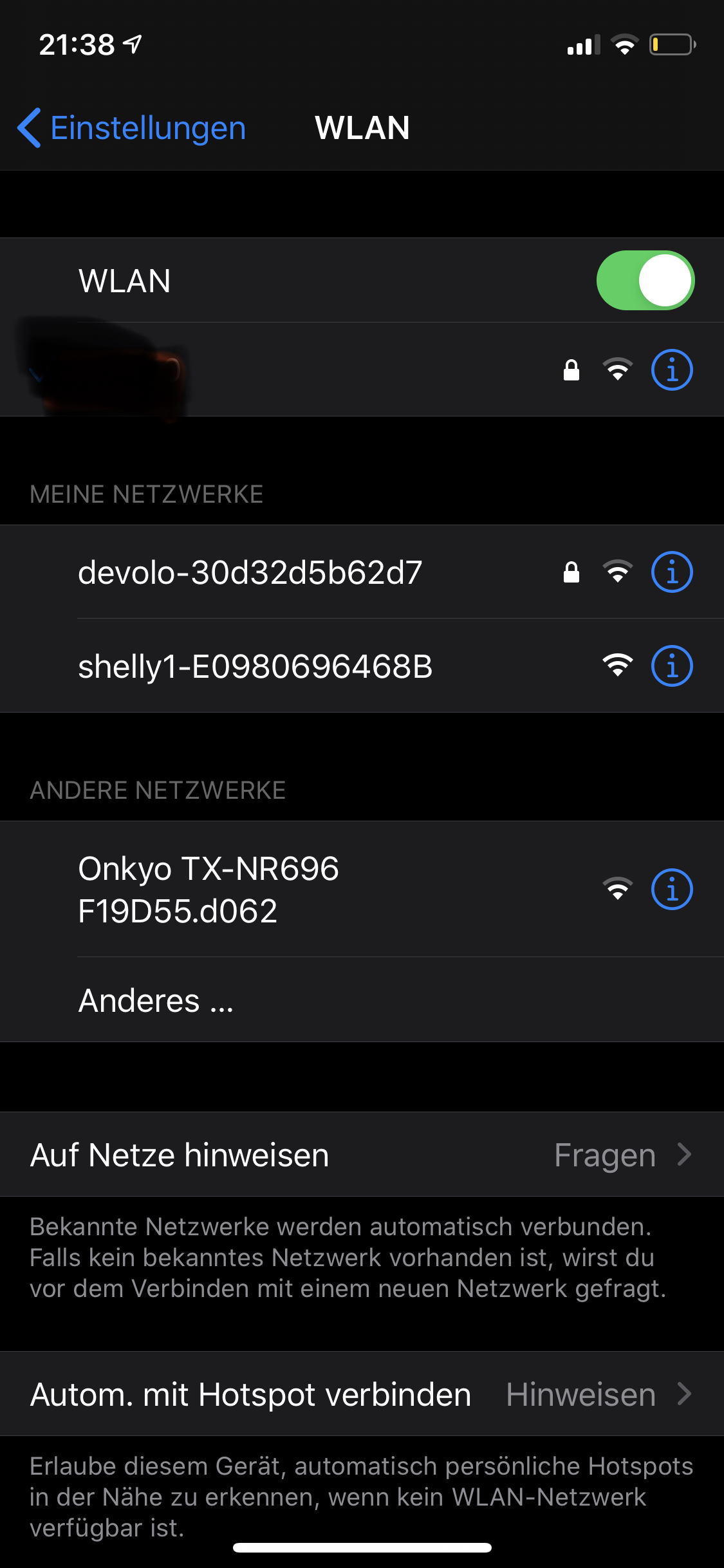Join the shelly1-E0980696468B network
Viewport: 724px width, 1568px height.
pyautogui.click(x=255, y=666)
